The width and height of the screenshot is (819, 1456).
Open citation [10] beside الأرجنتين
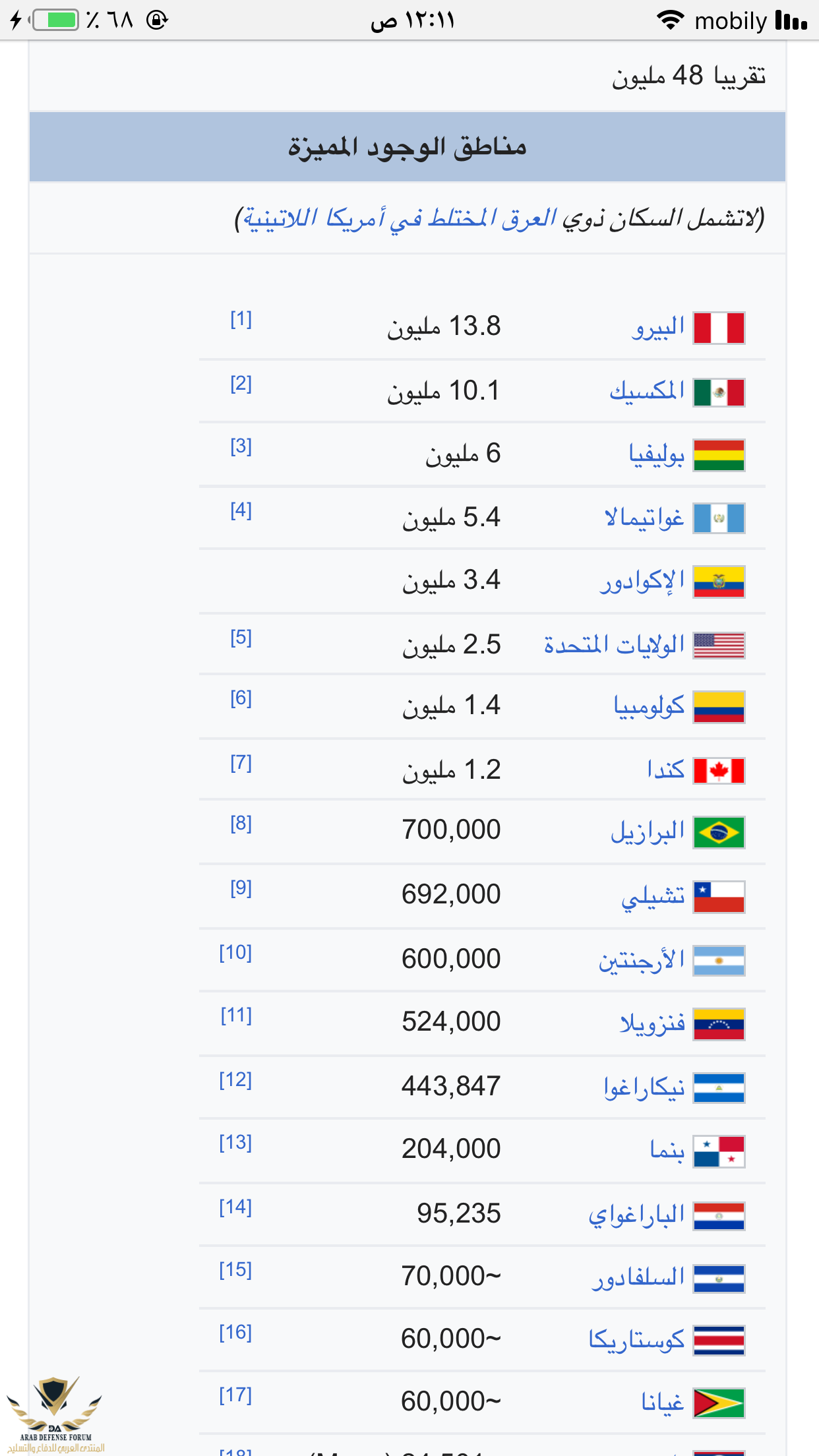pos(235,952)
